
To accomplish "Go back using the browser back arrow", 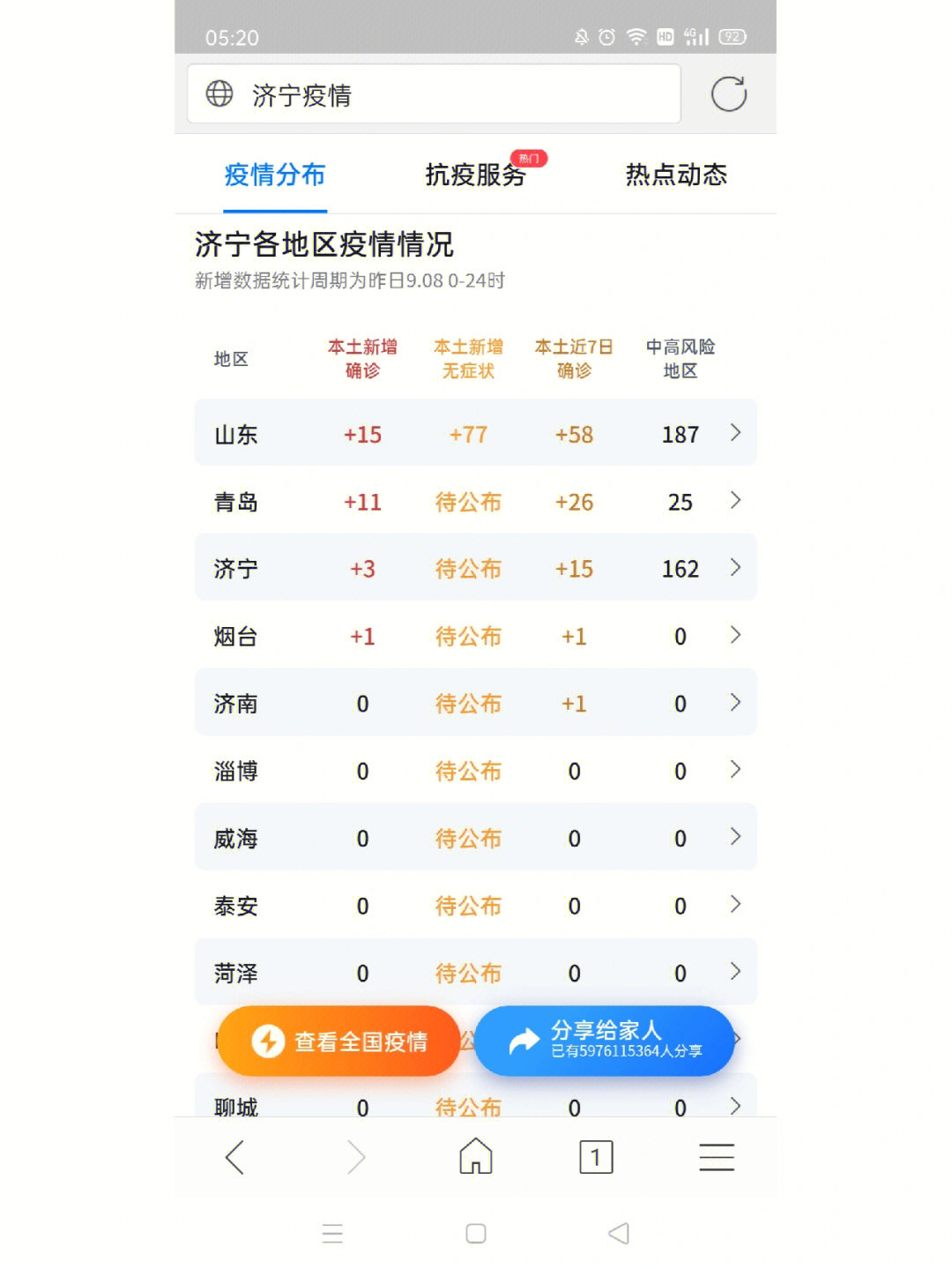I will [234, 1157].
